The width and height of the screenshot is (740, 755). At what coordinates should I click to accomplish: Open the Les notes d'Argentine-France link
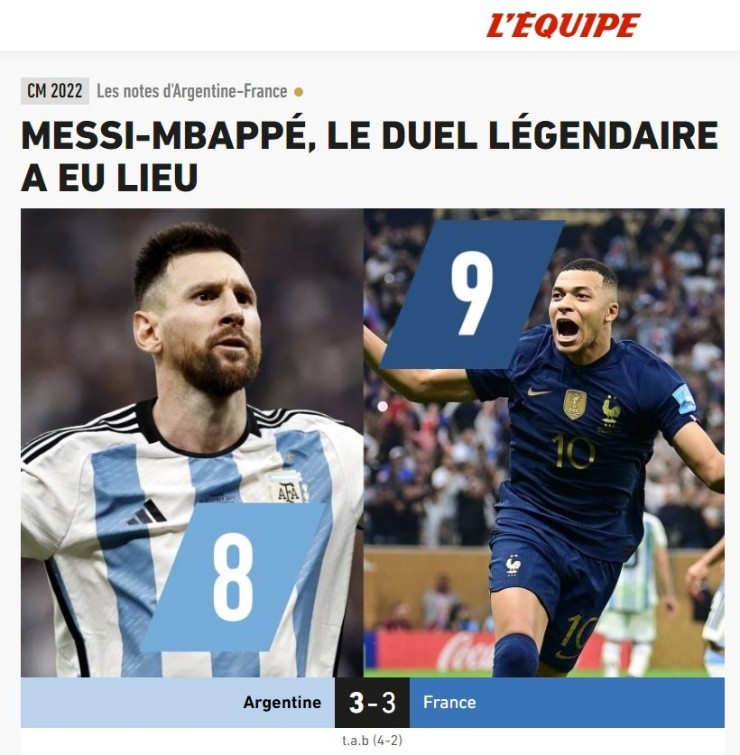tap(191, 91)
